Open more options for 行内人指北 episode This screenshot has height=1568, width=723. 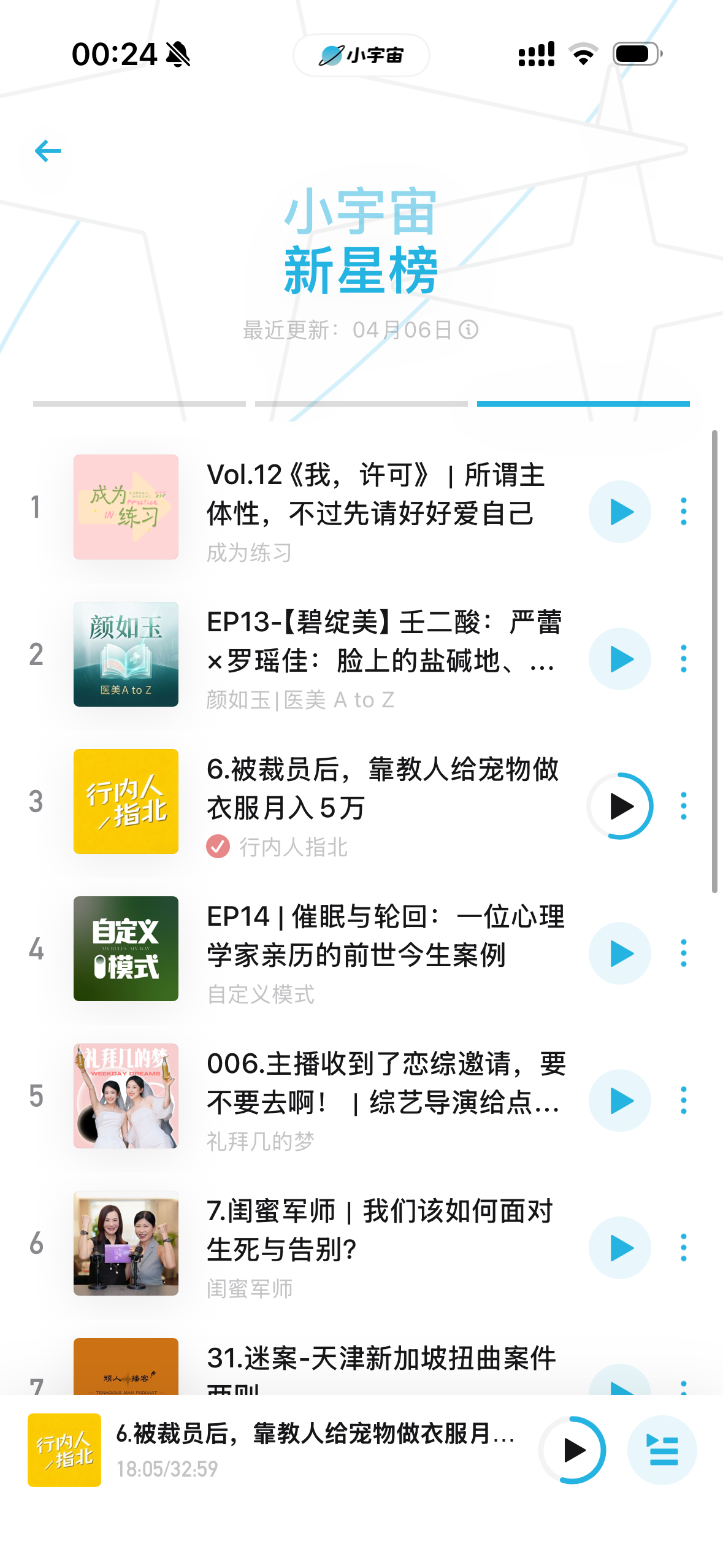[x=684, y=806]
